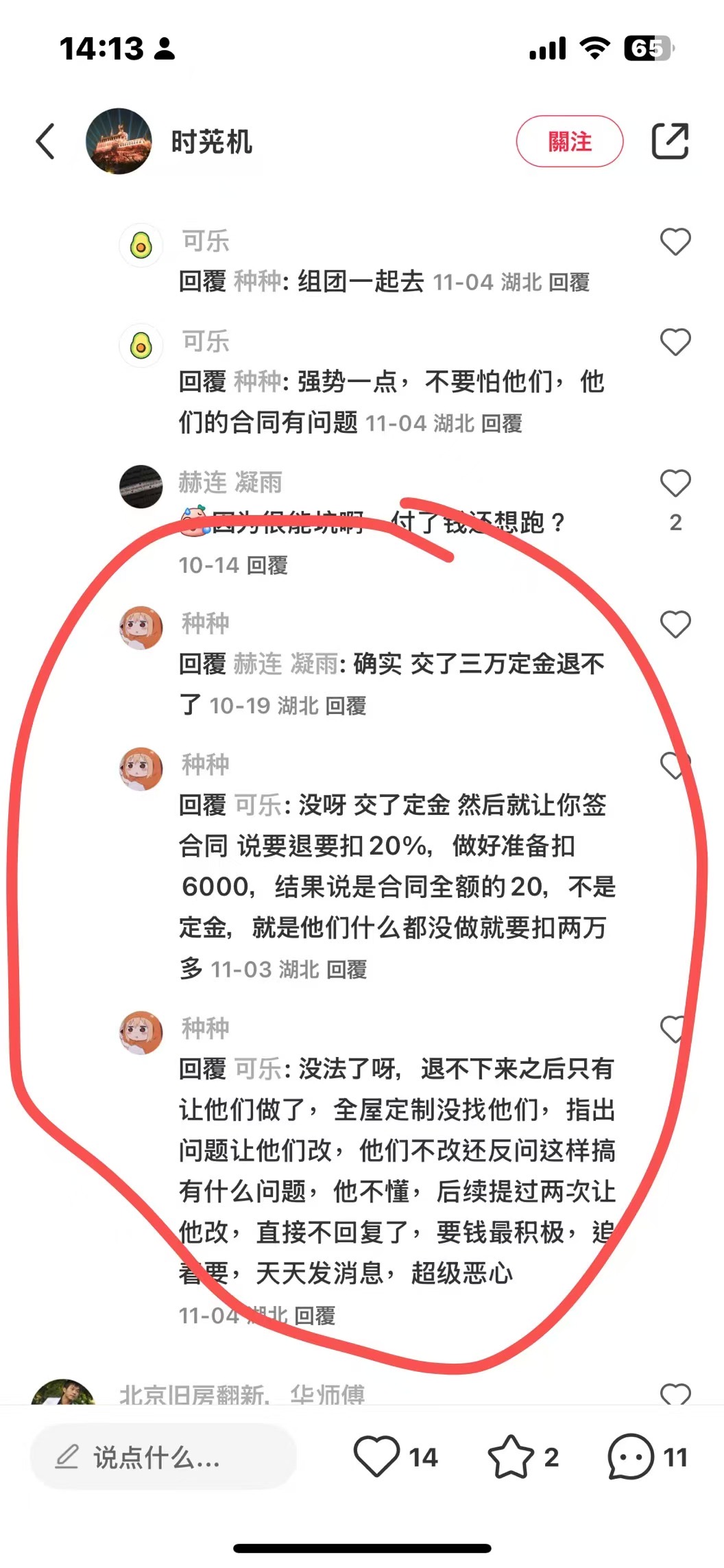
Task: Like 赫连 凝雨's comment
Action: [x=675, y=484]
